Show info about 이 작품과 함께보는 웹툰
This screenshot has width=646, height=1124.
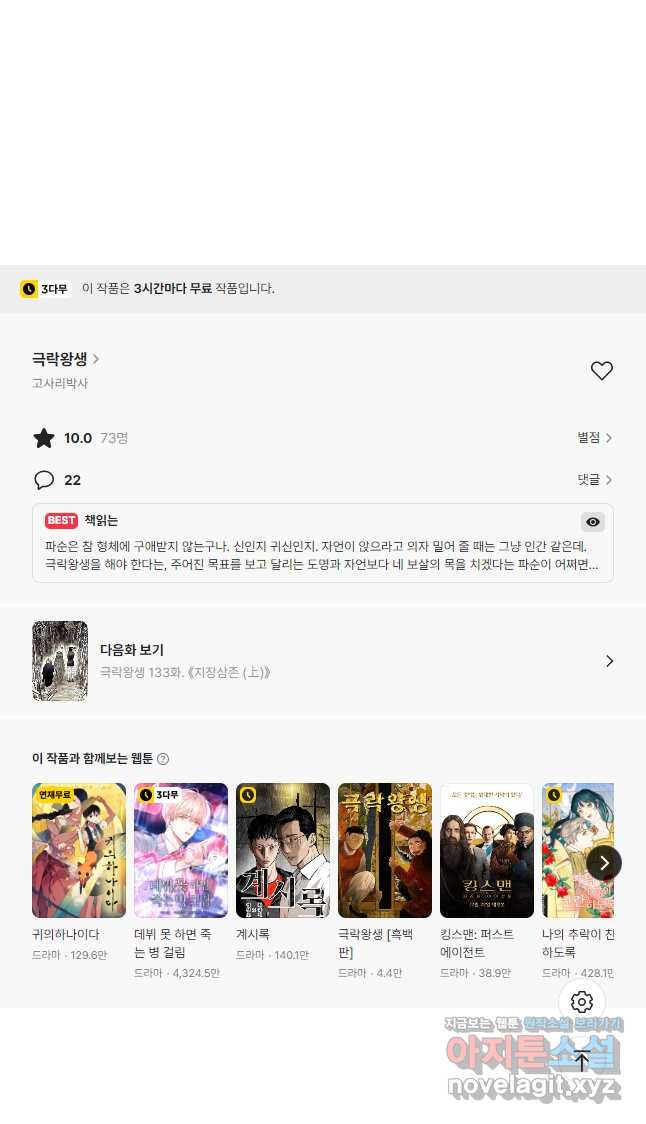point(163,759)
